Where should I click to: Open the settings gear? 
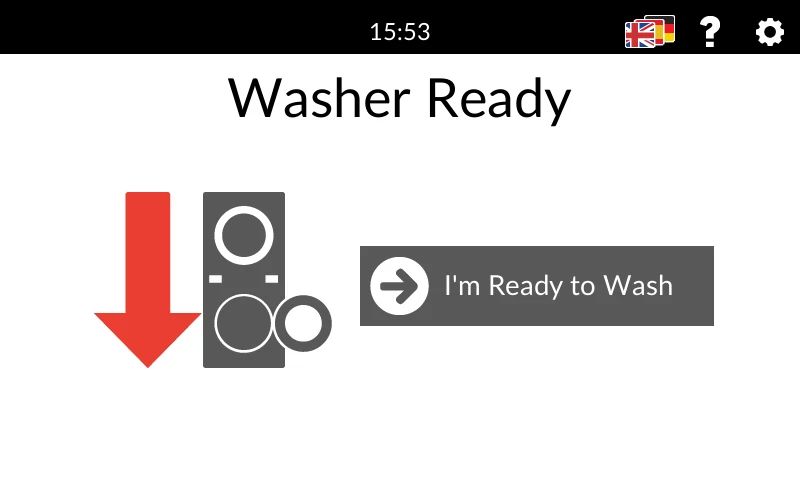coord(769,32)
